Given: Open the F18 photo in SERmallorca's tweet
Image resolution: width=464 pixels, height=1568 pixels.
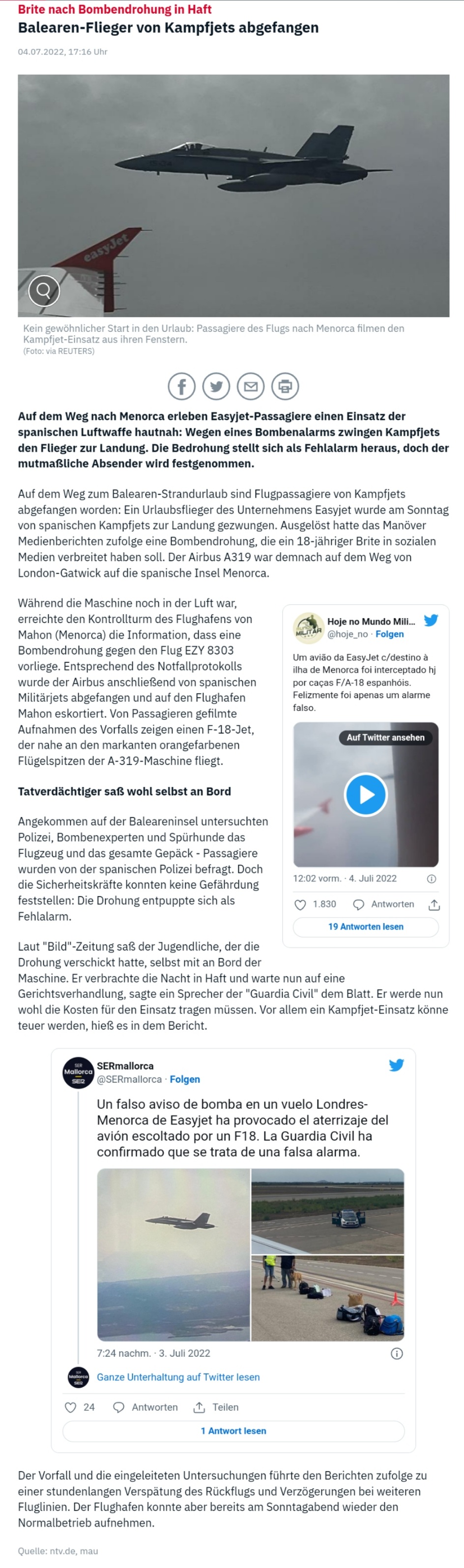Looking at the screenshot, I should pyautogui.click(x=174, y=1255).
